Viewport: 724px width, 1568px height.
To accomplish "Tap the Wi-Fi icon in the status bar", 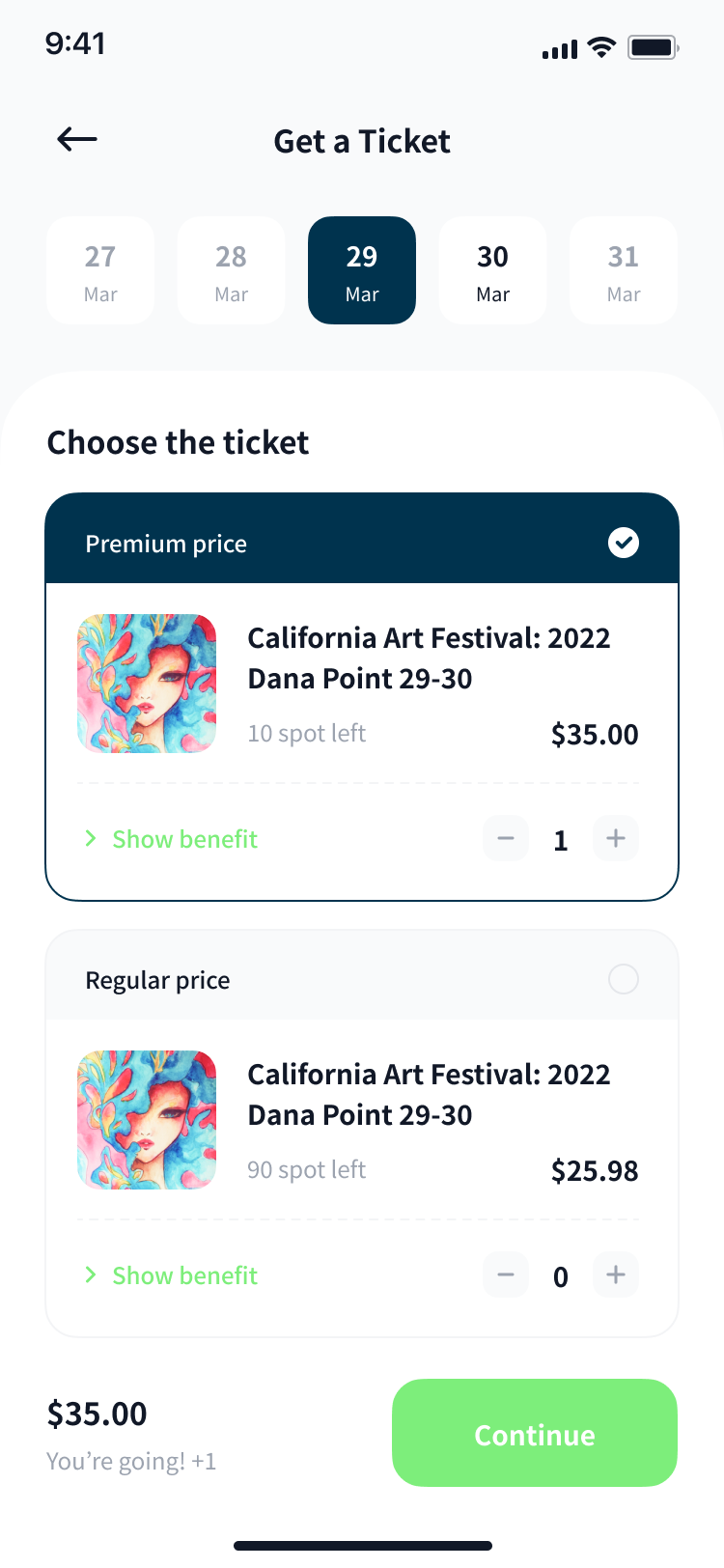I will point(600,47).
